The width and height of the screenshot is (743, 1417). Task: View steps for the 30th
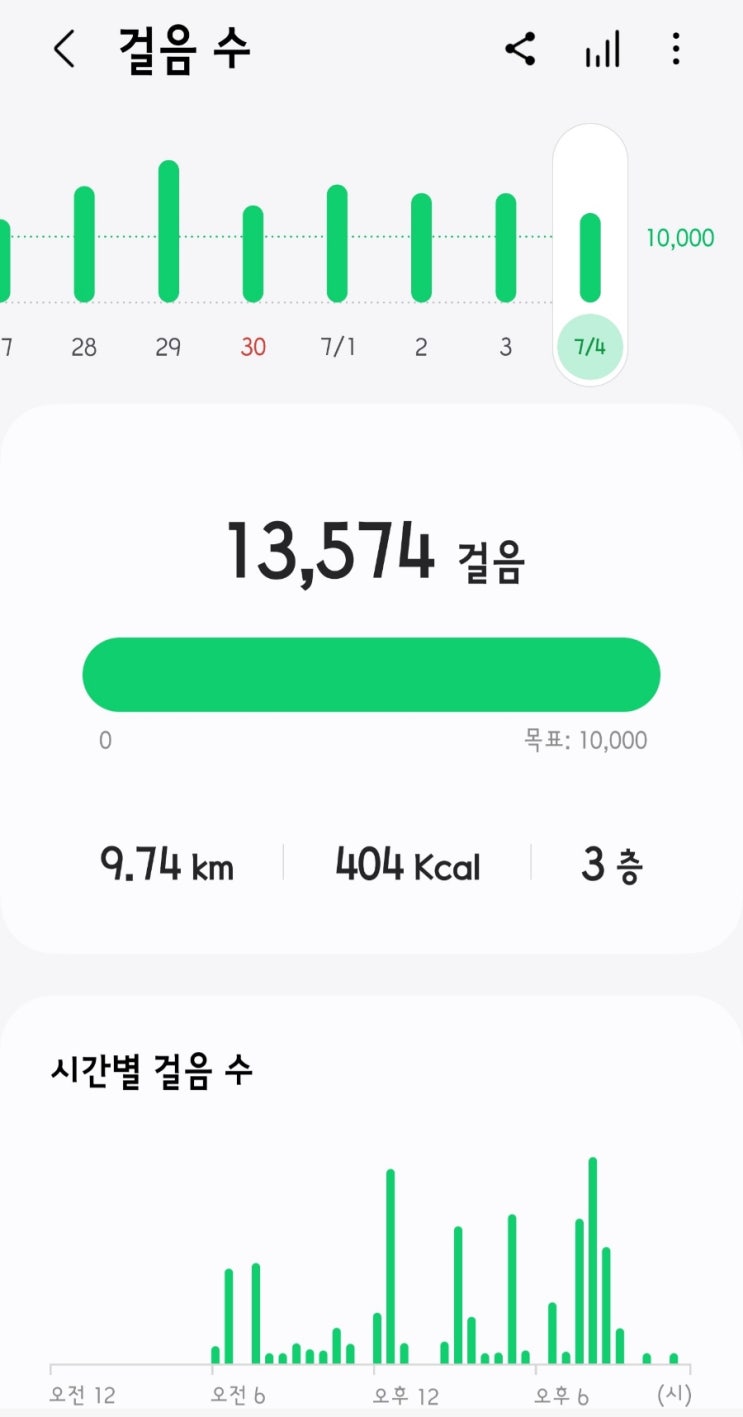coord(253,254)
